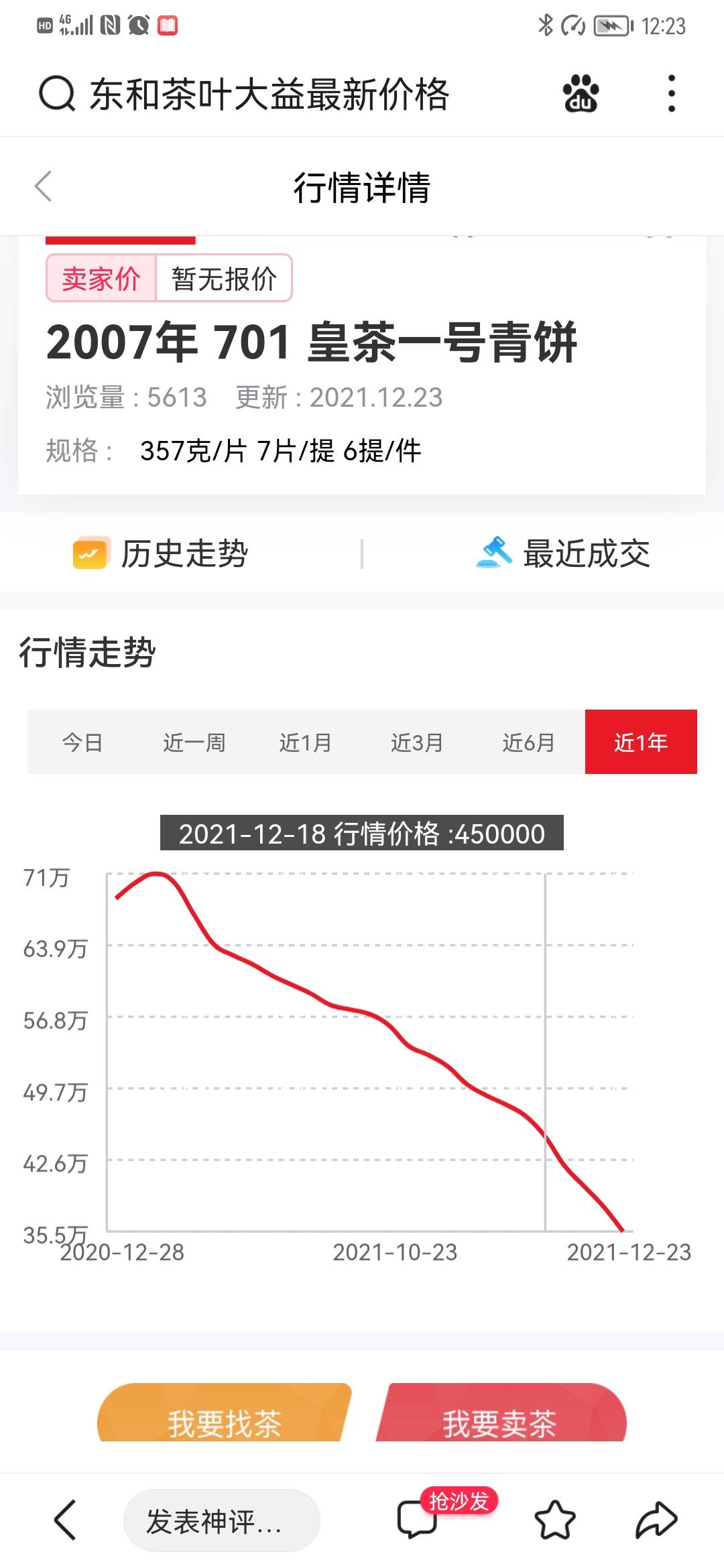Switch to 历史走势 tab
Viewport: 724px width, 1568px height.
pyautogui.click(x=161, y=553)
